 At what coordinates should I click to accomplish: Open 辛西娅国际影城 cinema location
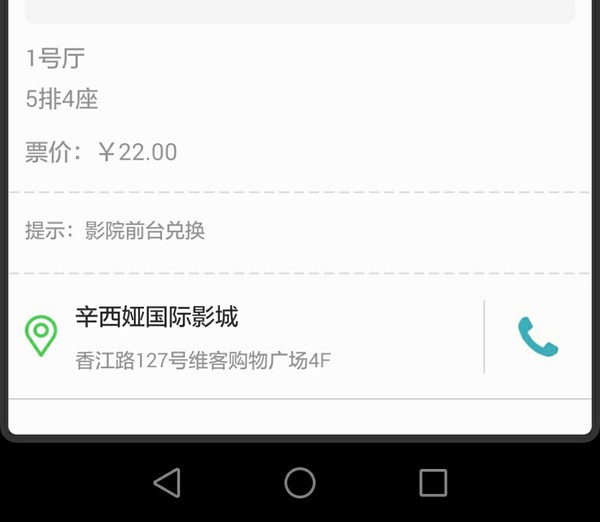pyautogui.click(x=156, y=318)
